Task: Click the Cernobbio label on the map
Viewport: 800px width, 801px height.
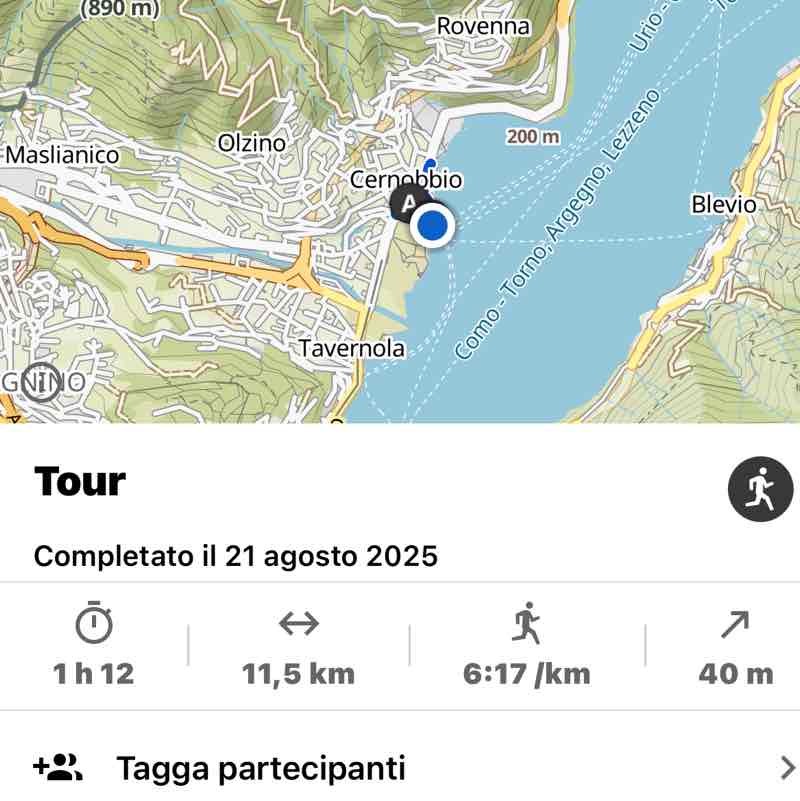Action: pyautogui.click(x=407, y=181)
